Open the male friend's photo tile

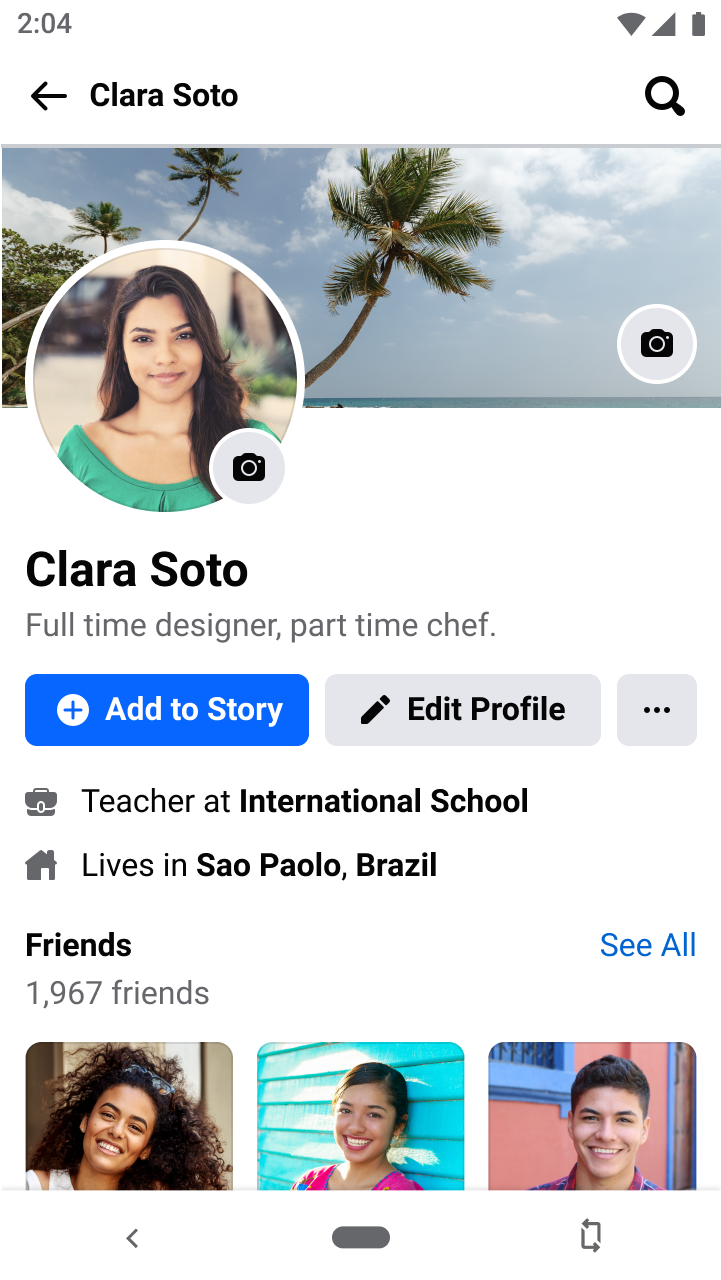point(592,1115)
